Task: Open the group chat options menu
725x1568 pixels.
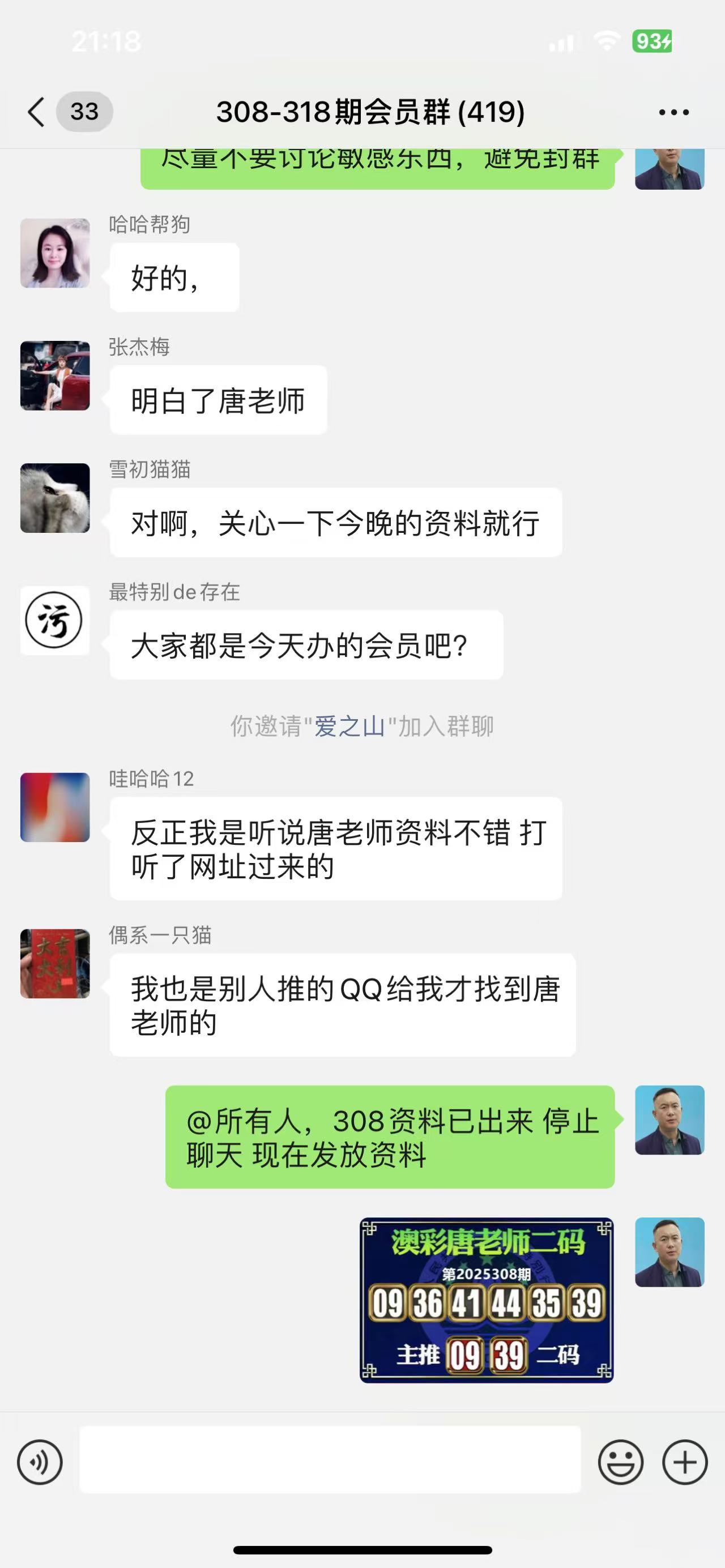Action: [674, 112]
